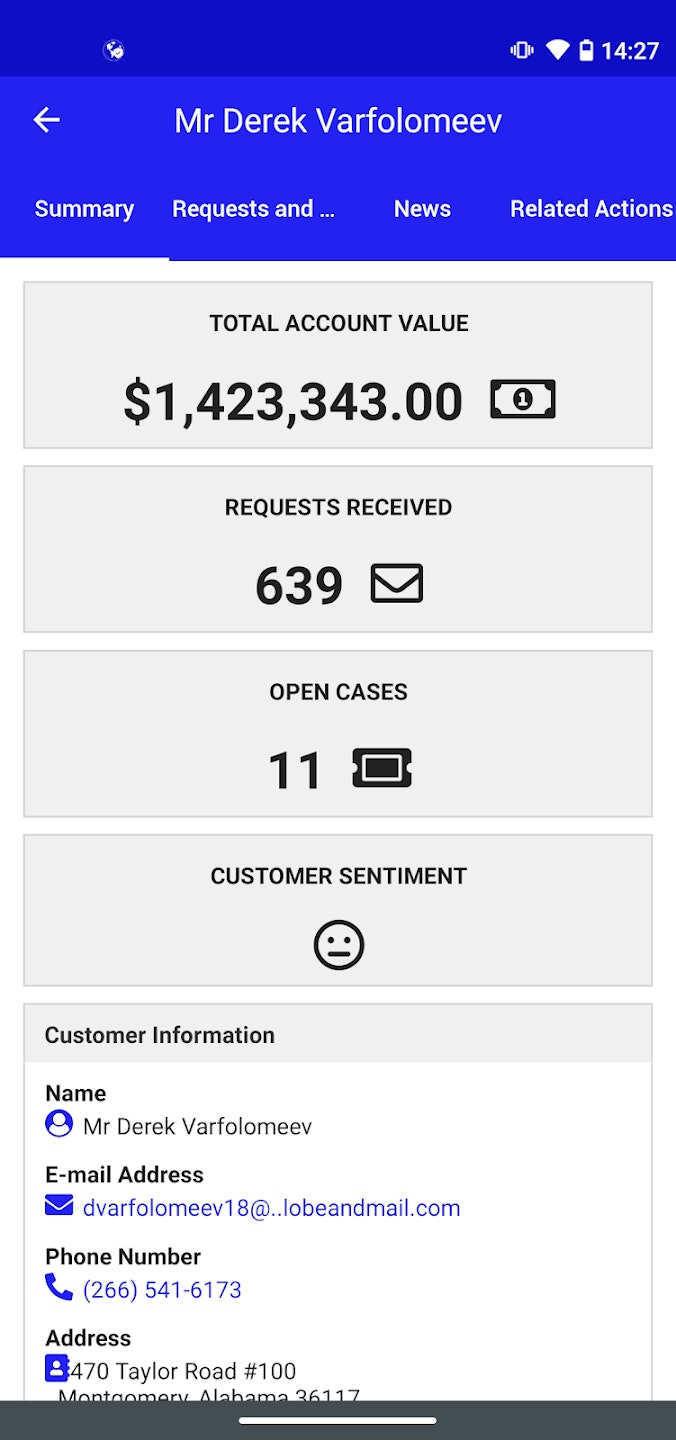Open the News tab
The height and width of the screenshot is (1440, 676).
422,209
